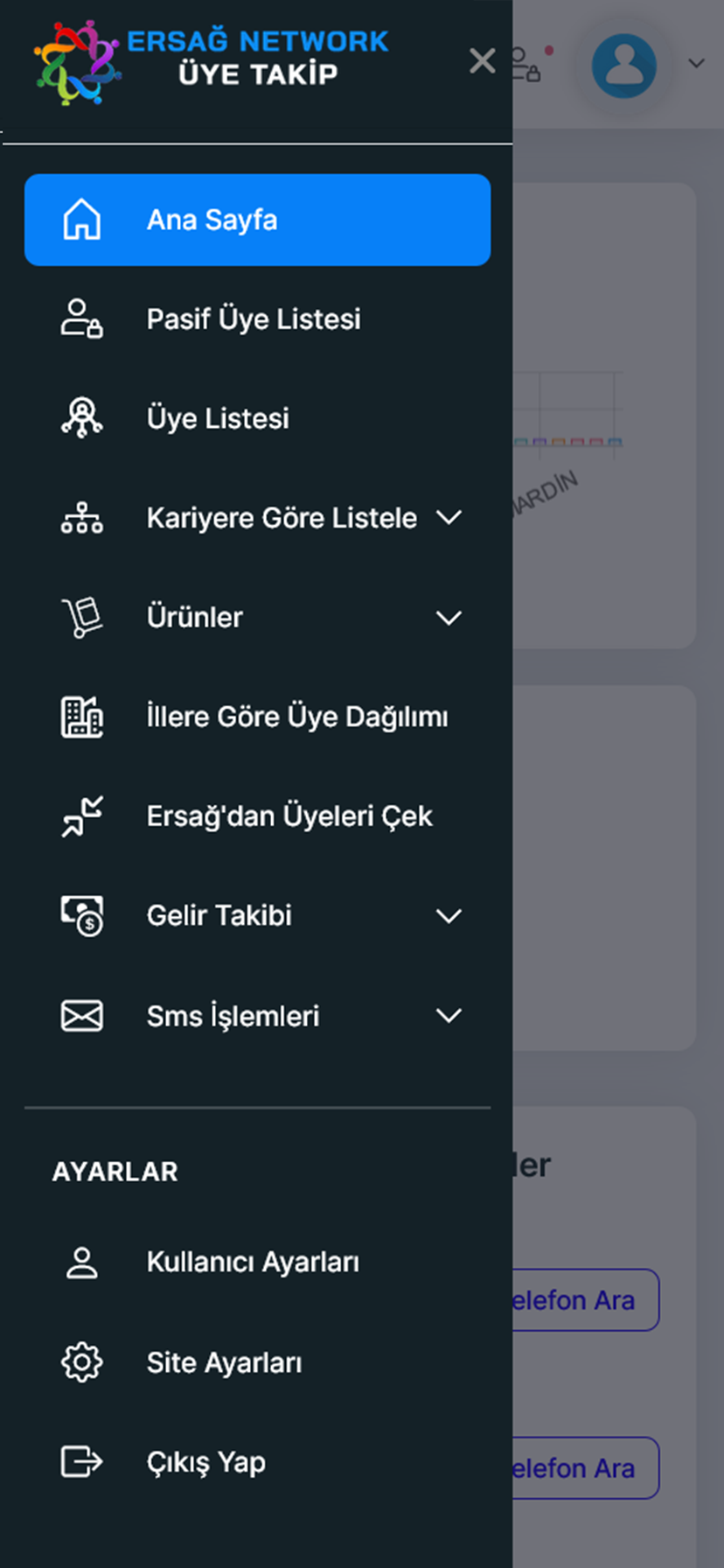The width and height of the screenshot is (724, 1568).
Task: Expand the Gelir Takibi section
Action: pyautogui.click(x=449, y=915)
